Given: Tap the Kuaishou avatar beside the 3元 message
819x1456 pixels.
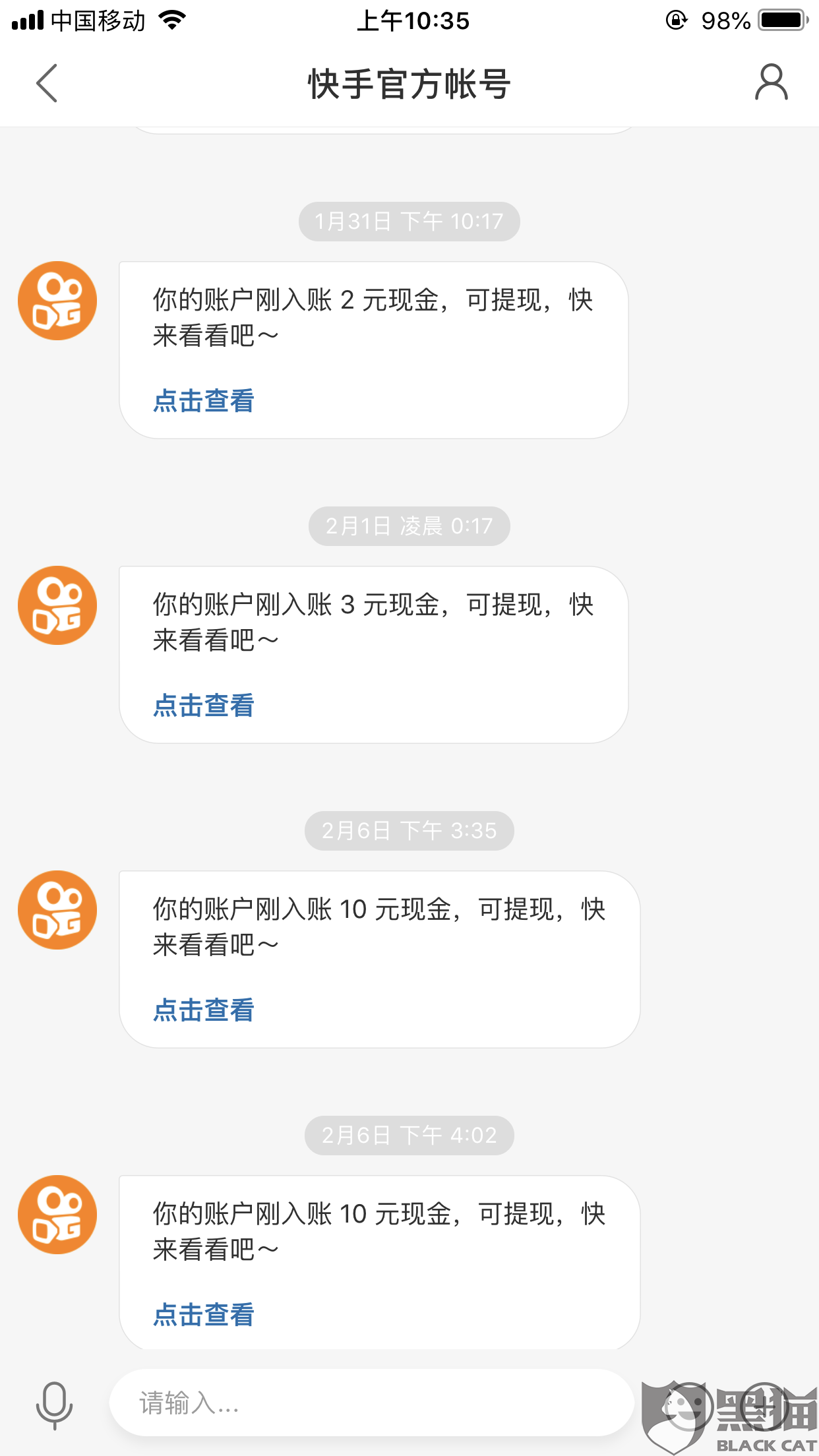Looking at the screenshot, I should 57,606.
